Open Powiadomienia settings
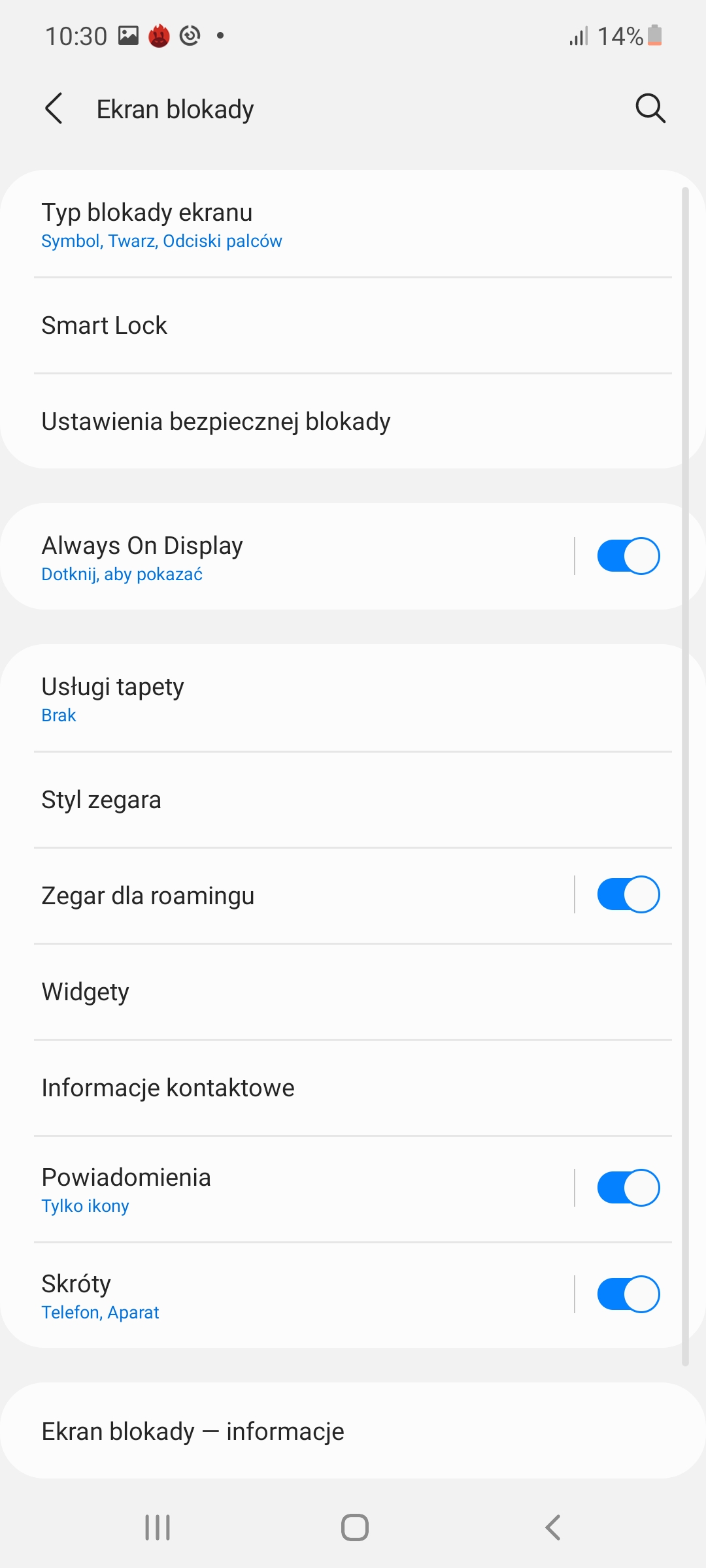 pos(281,1189)
